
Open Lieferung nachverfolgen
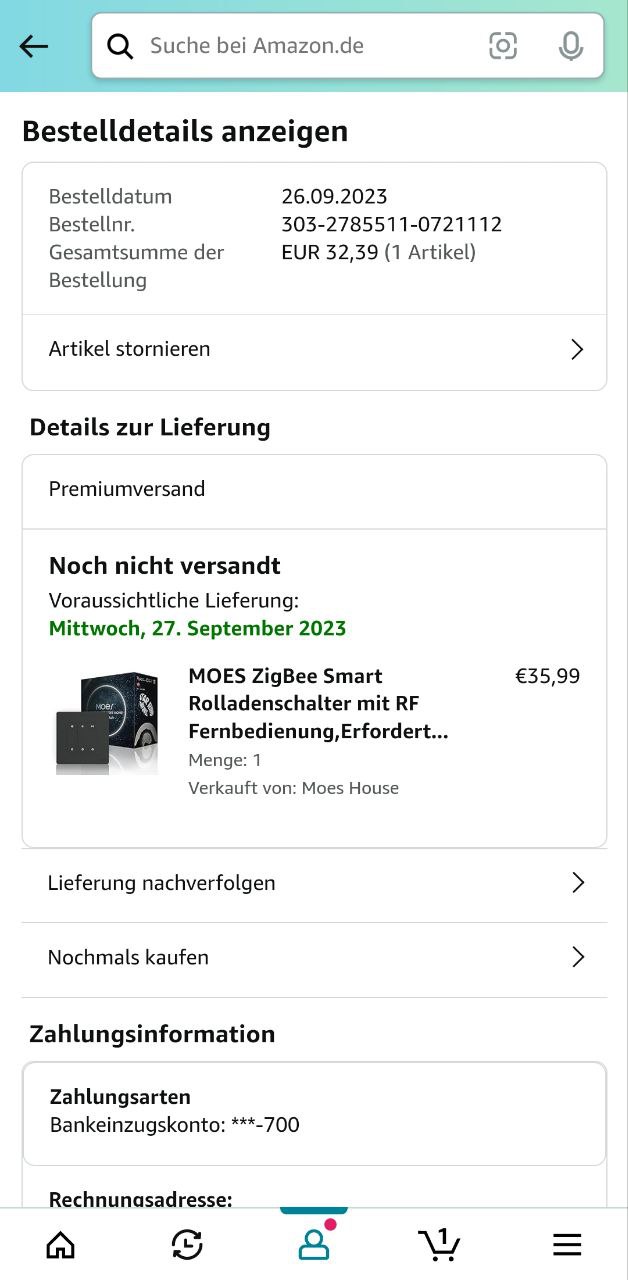(314, 883)
